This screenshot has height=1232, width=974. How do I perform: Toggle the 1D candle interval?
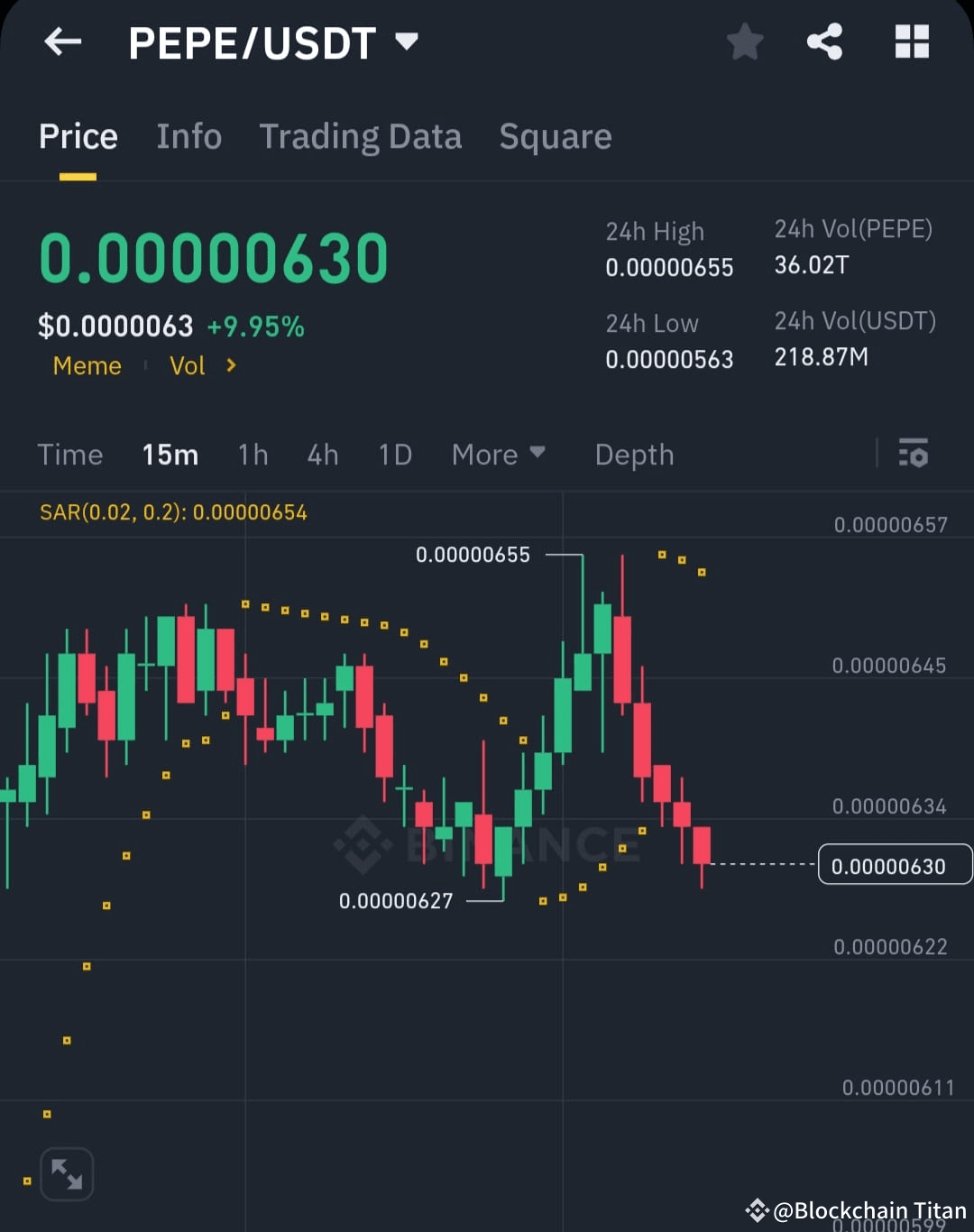coord(394,455)
